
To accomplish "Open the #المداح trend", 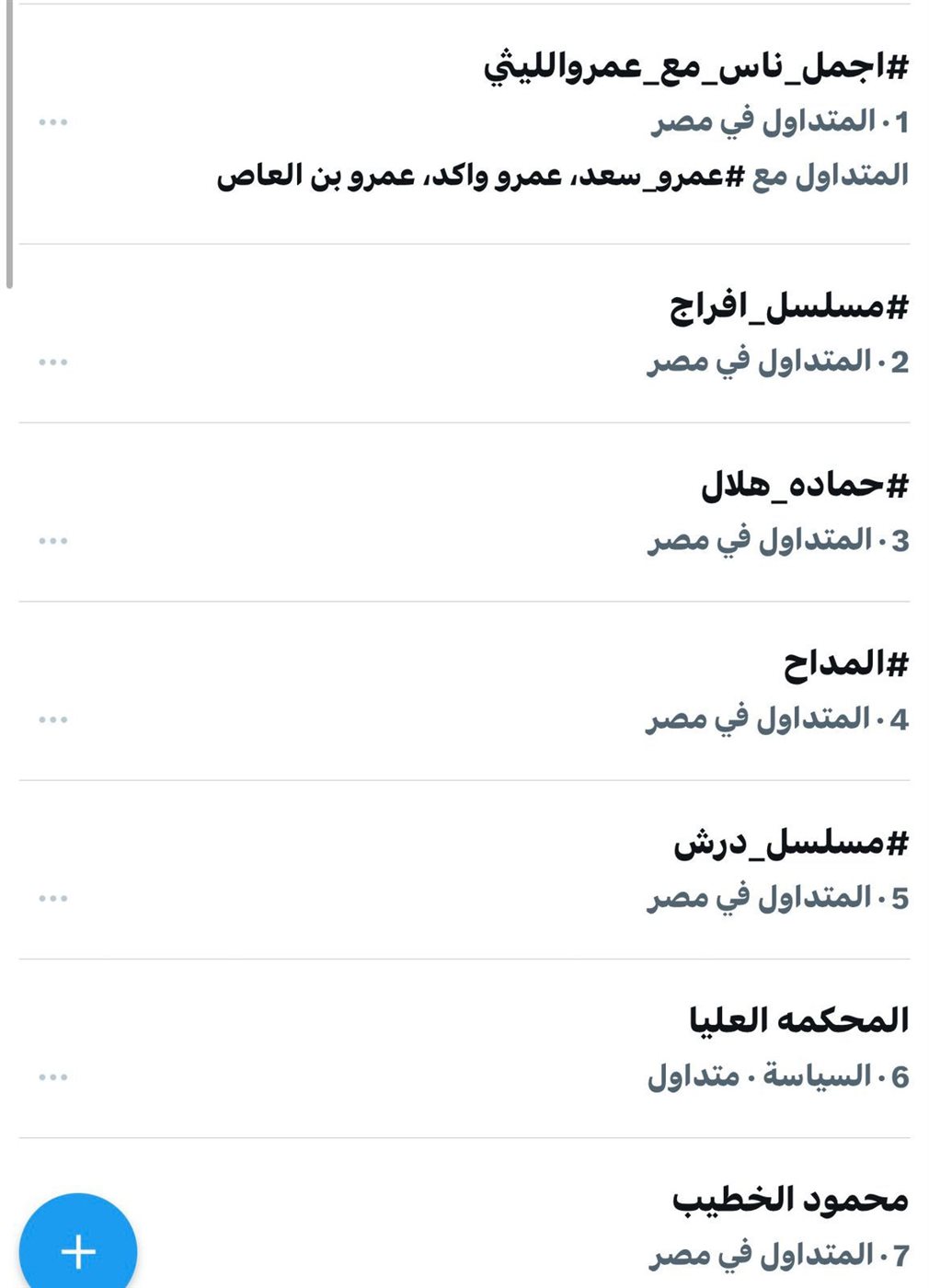I will 845,663.
